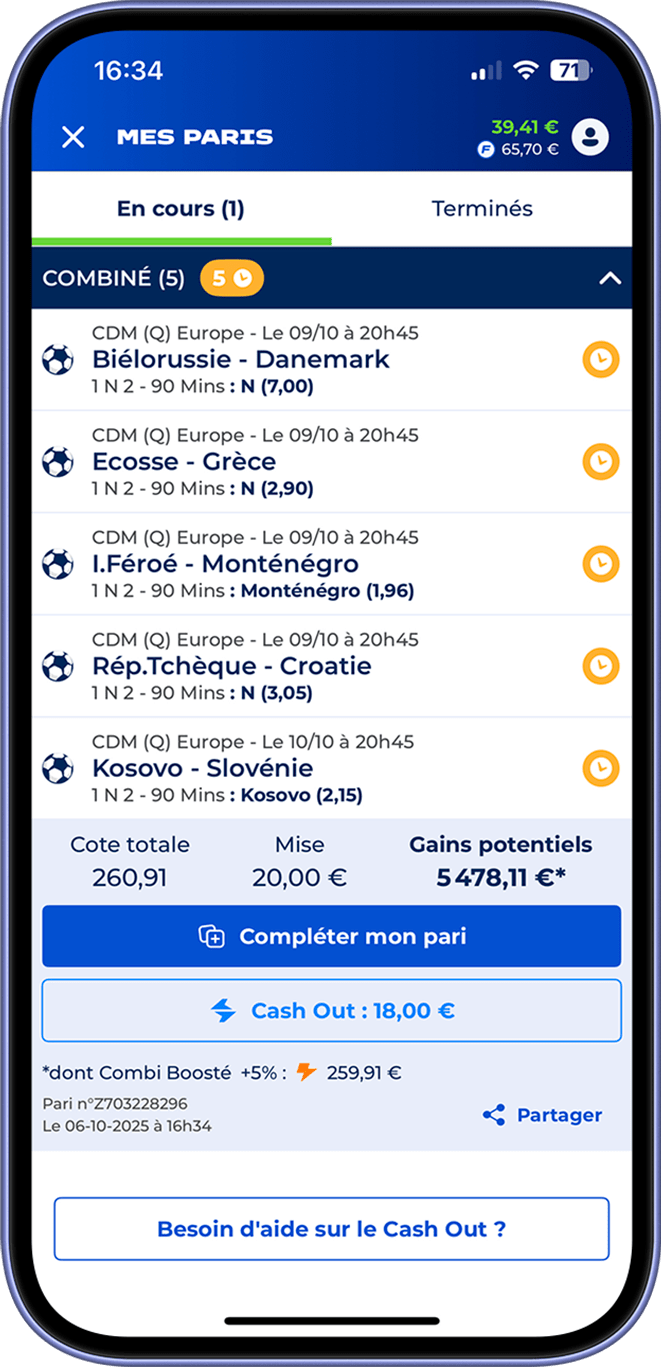Viewport: 661px width, 1367px height.
Task: Collapse the Combiné (5) section
Action: 609,279
